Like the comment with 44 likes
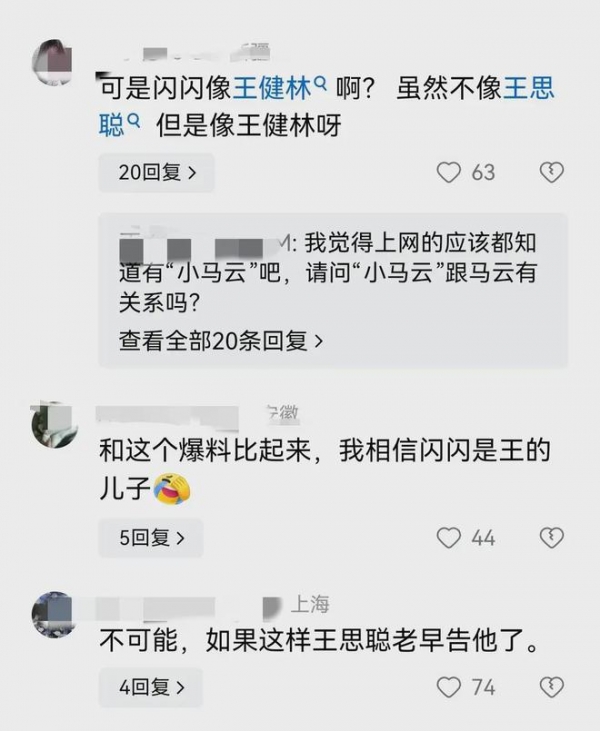Viewport: 600px width, 731px height. click(449, 537)
